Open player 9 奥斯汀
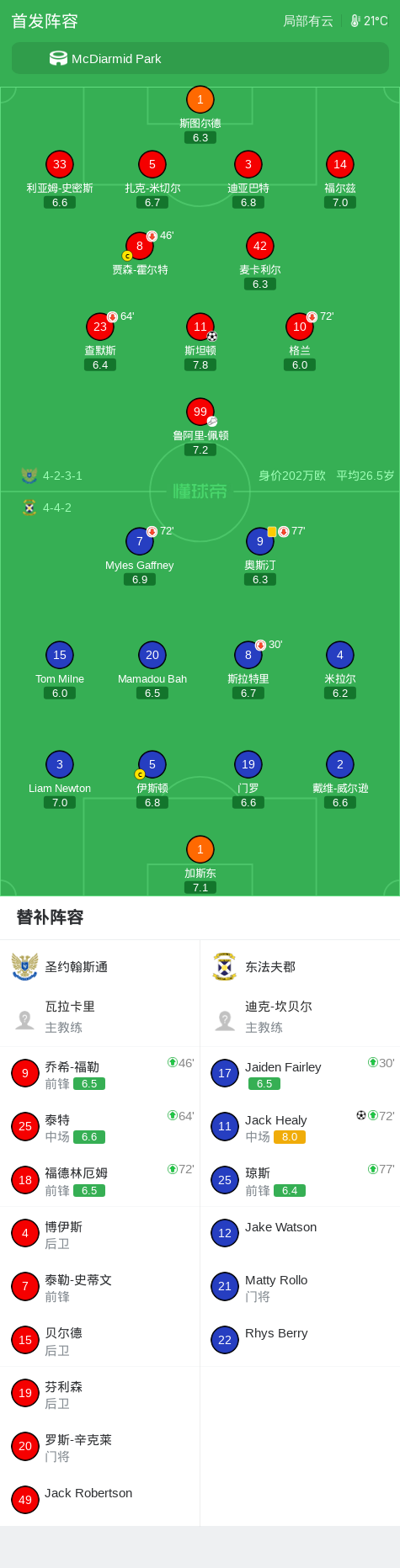This screenshot has width=400, height=1568. click(260, 556)
